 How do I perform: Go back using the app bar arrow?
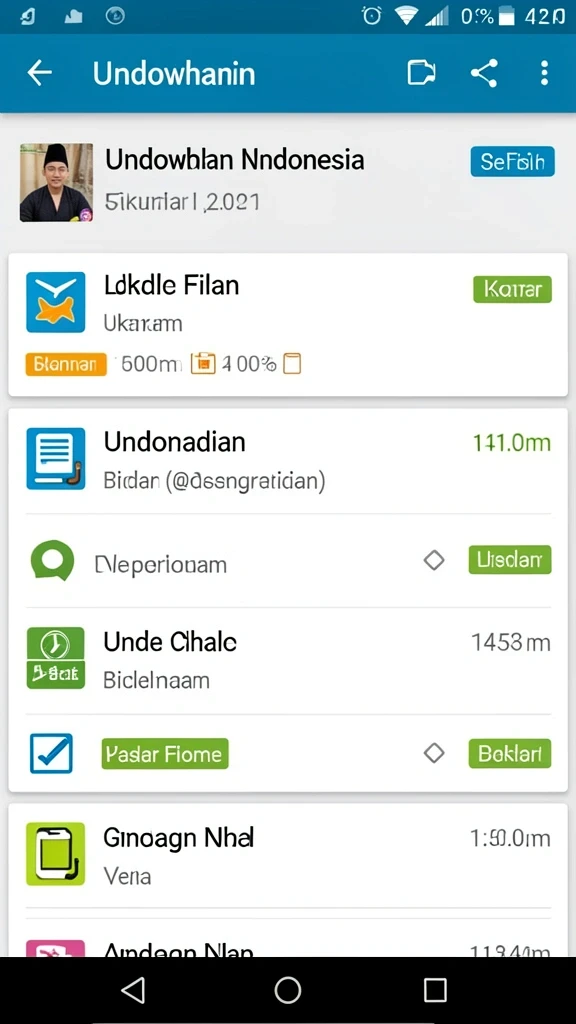(39, 73)
